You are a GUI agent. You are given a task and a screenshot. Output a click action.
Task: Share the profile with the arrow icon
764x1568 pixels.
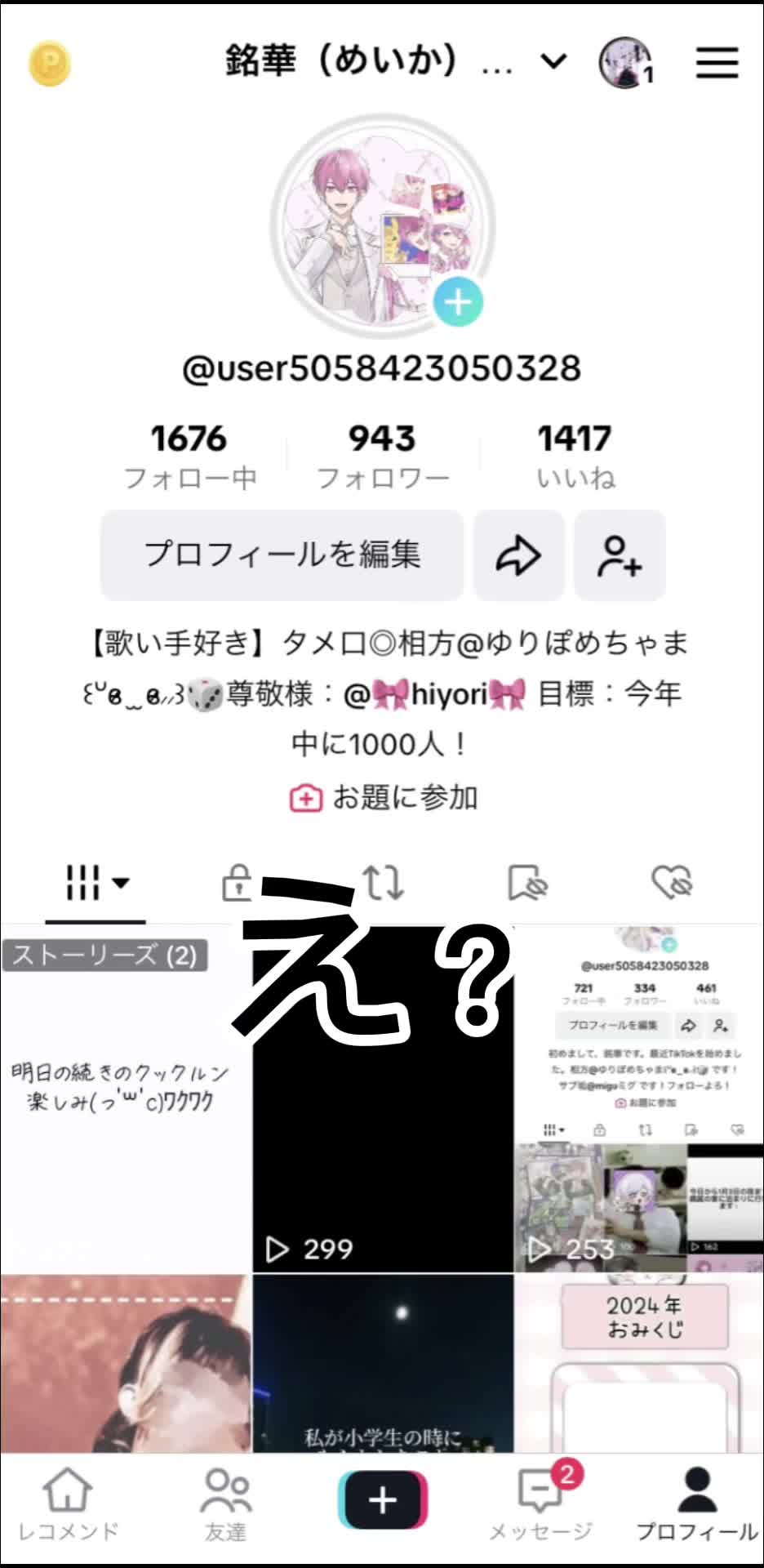click(518, 555)
